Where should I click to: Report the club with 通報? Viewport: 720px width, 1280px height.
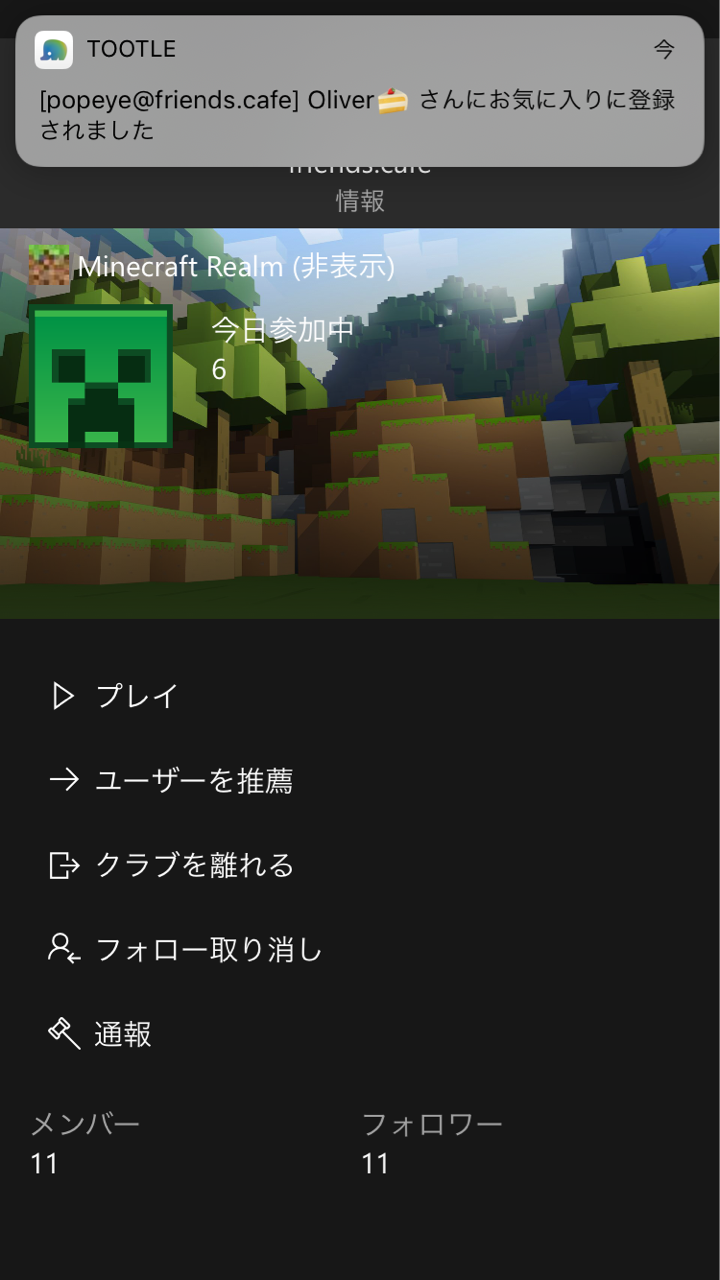pyautogui.click(x=360, y=1034)
